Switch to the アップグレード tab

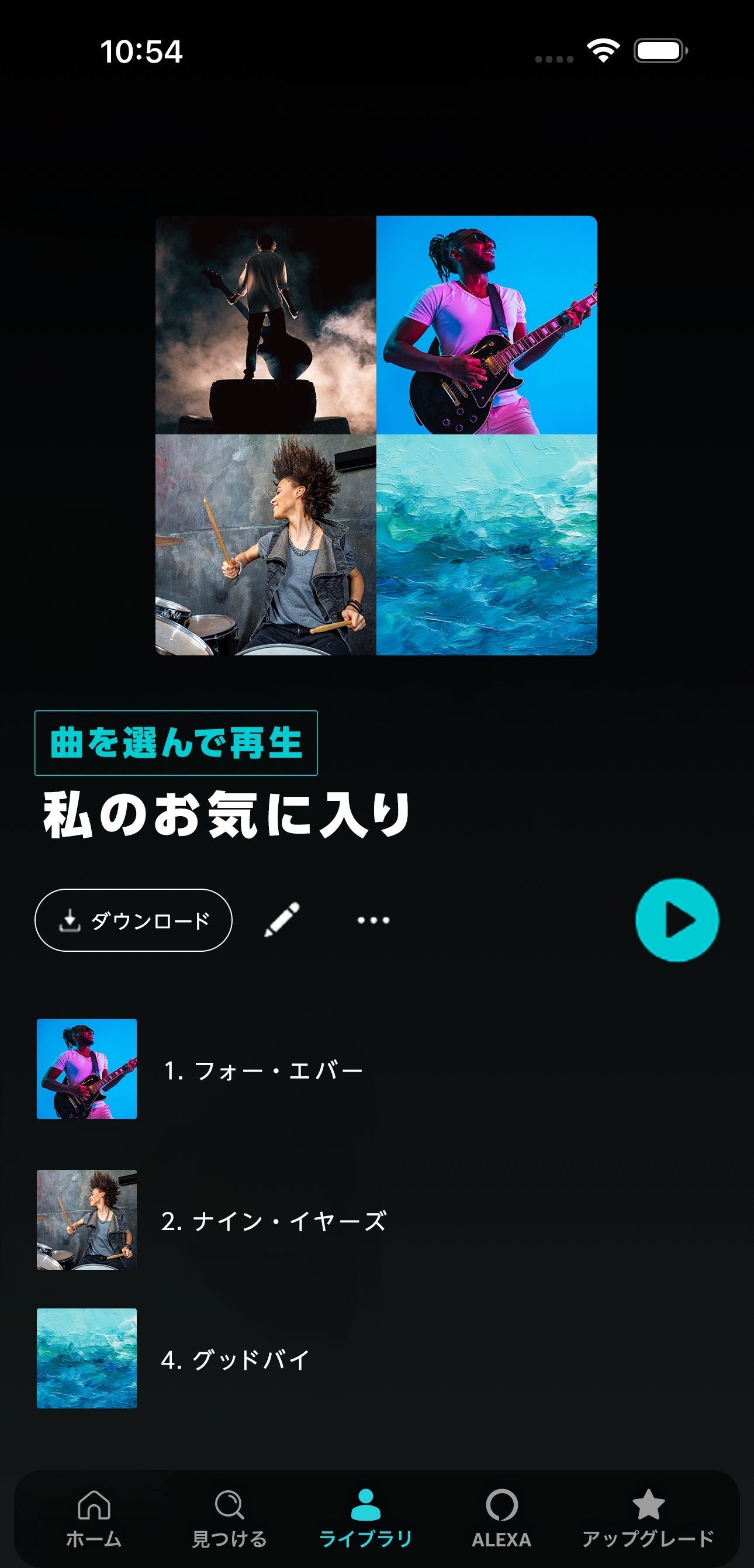click(x=648, y=1518)
